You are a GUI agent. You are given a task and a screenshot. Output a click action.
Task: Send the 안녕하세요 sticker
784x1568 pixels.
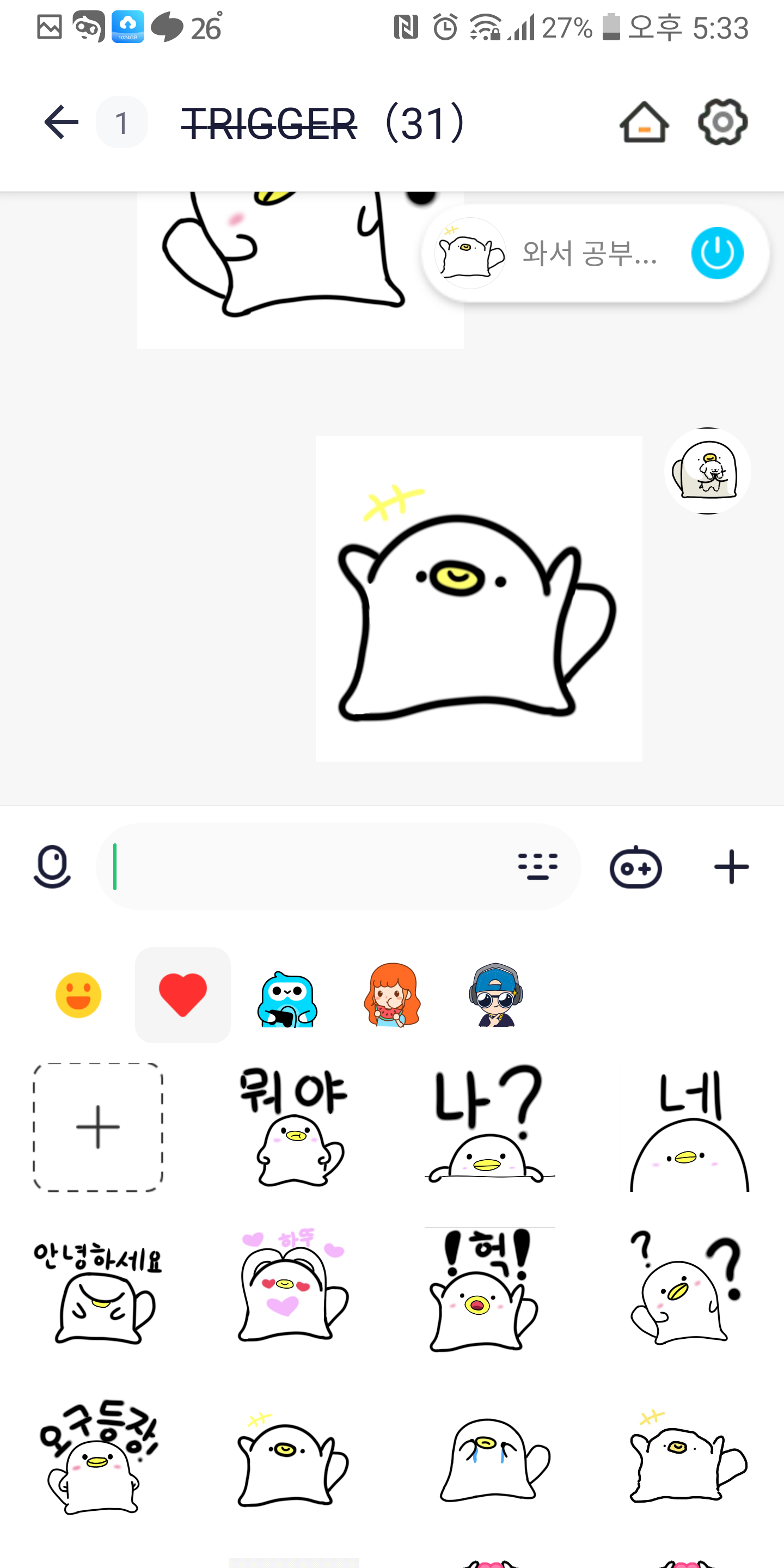pos(98,1291)
